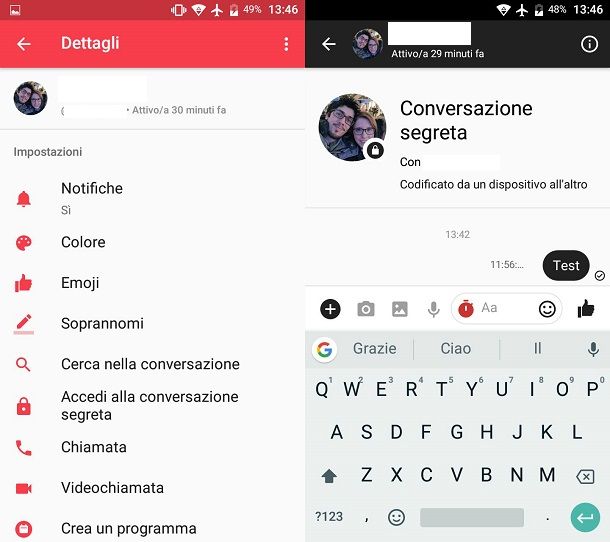Edit Soprannomi
The height and width of the screenshot is (542, 610).
pyautogui.click(x=102, y=323)
